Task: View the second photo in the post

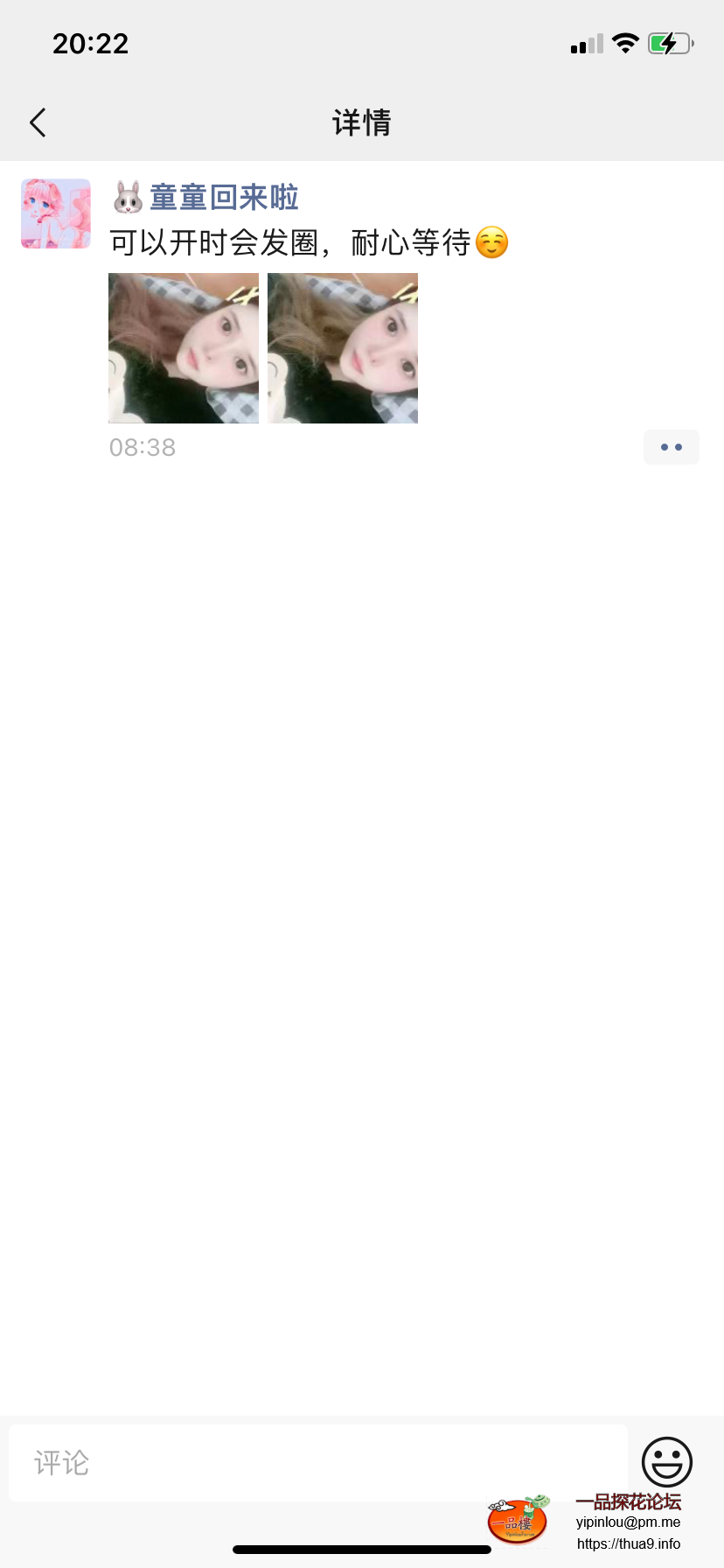Action: pos(343,348)
